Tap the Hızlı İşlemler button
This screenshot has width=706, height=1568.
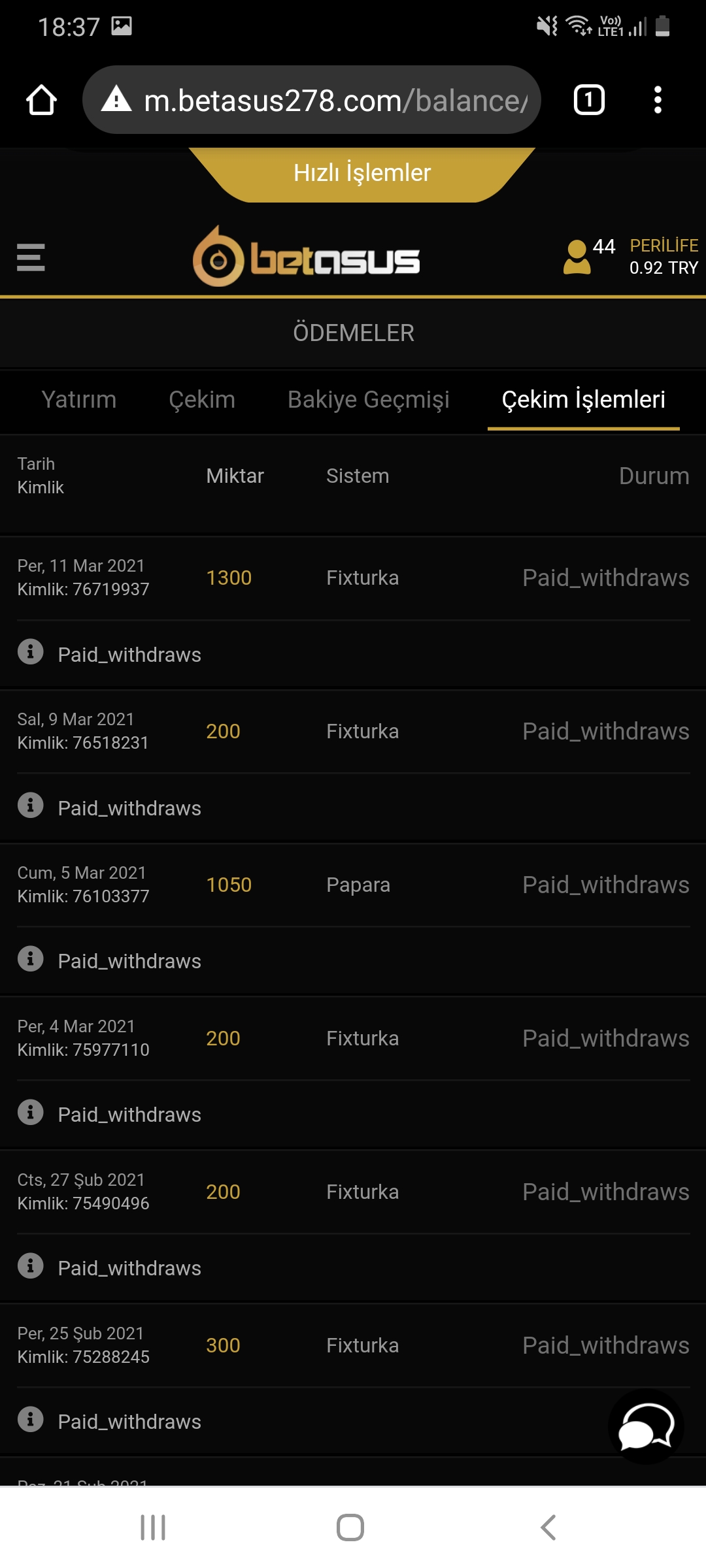point(362,172)
